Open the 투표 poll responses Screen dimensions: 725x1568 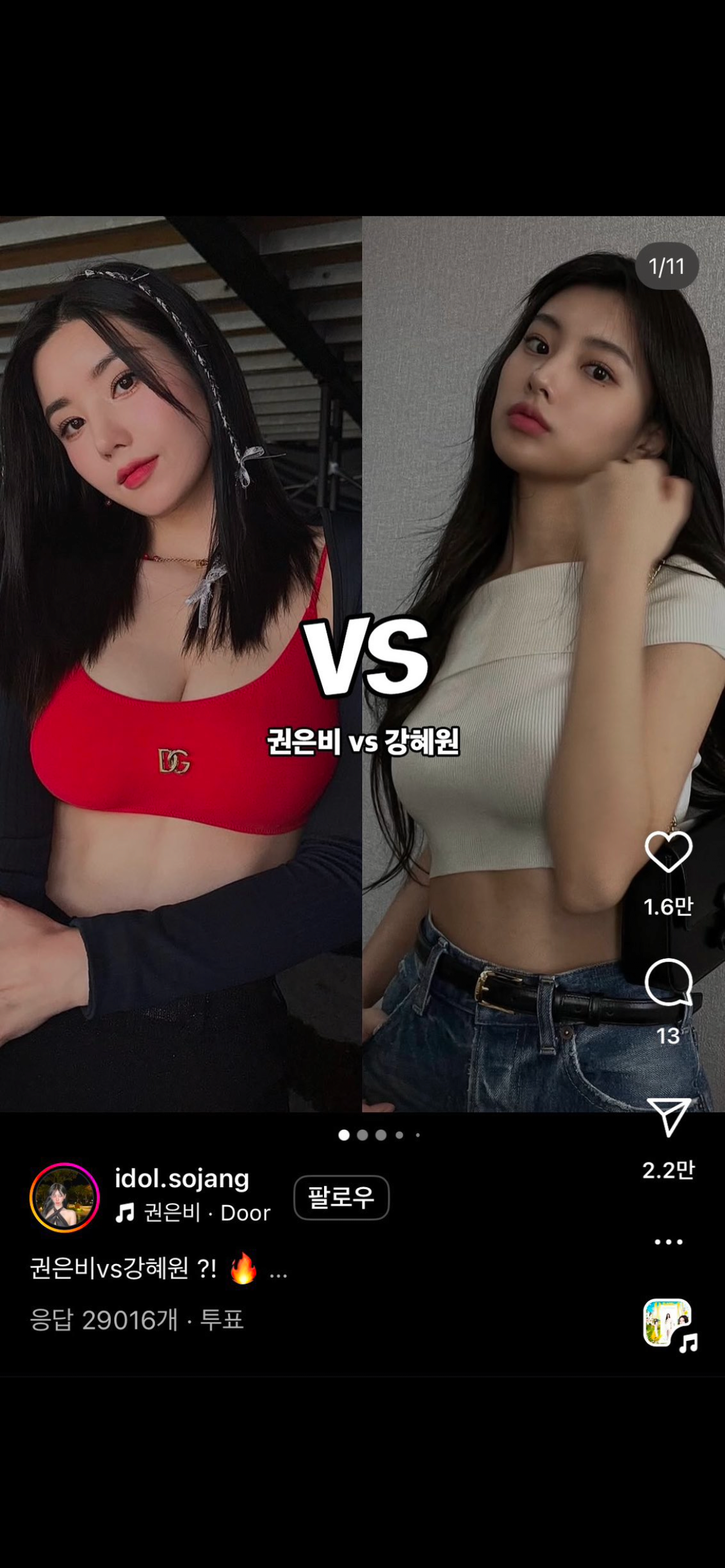222,1320
